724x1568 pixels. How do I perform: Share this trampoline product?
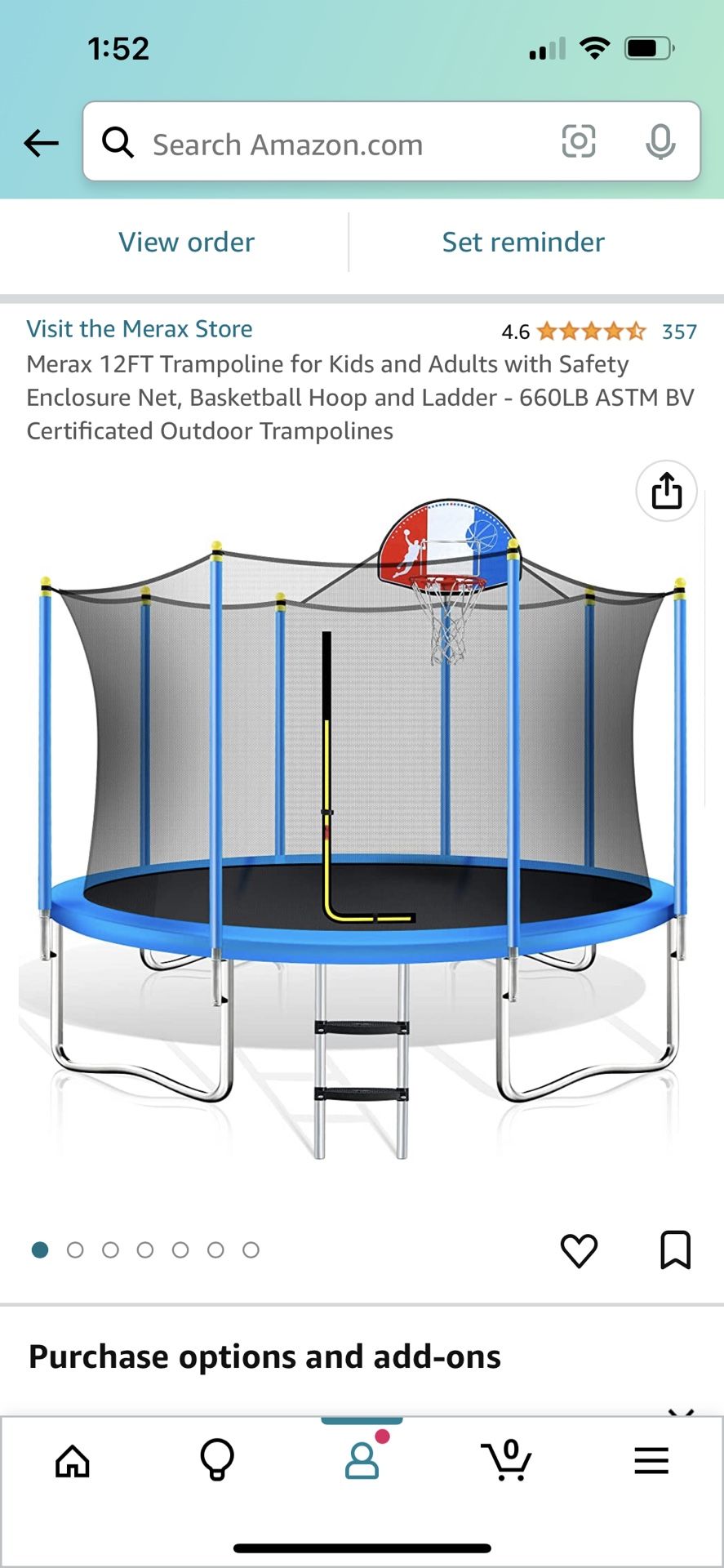[x=666, y=491]
